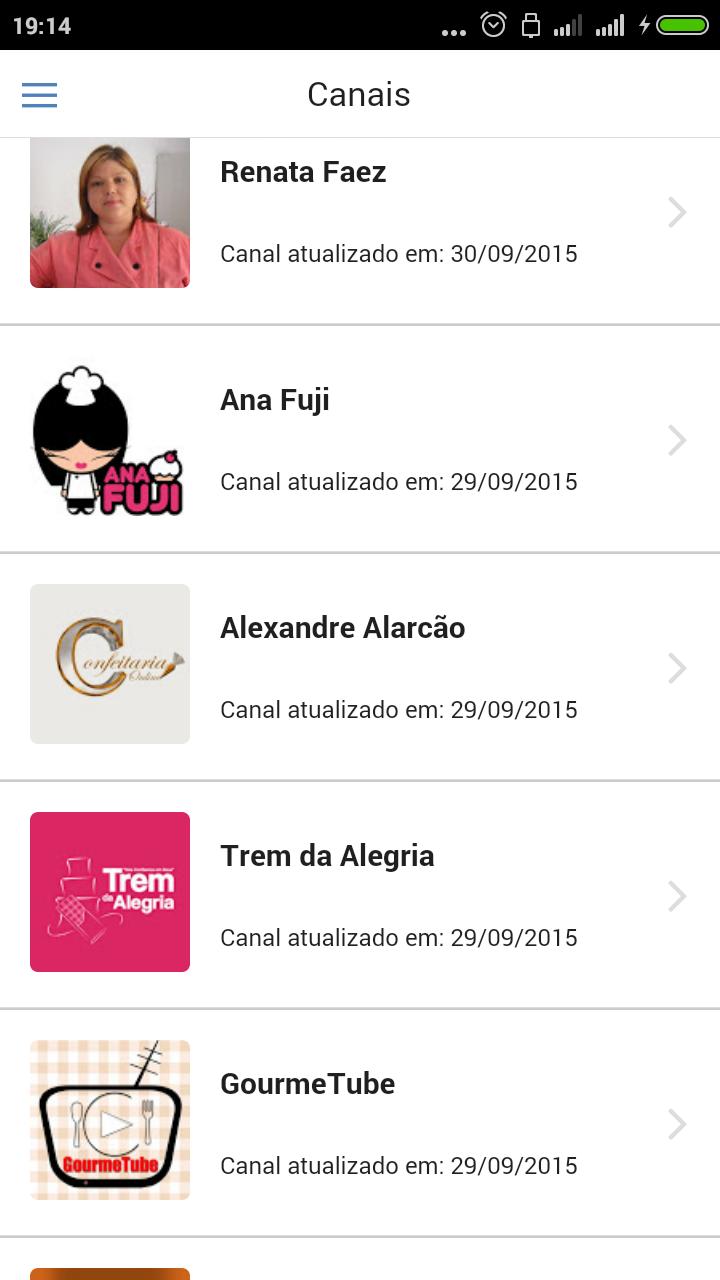Click the Alexandre Alarcão list row
The width and height of the screenshot is (720, 1280).
pyautogui.click(x=360, y=663)
